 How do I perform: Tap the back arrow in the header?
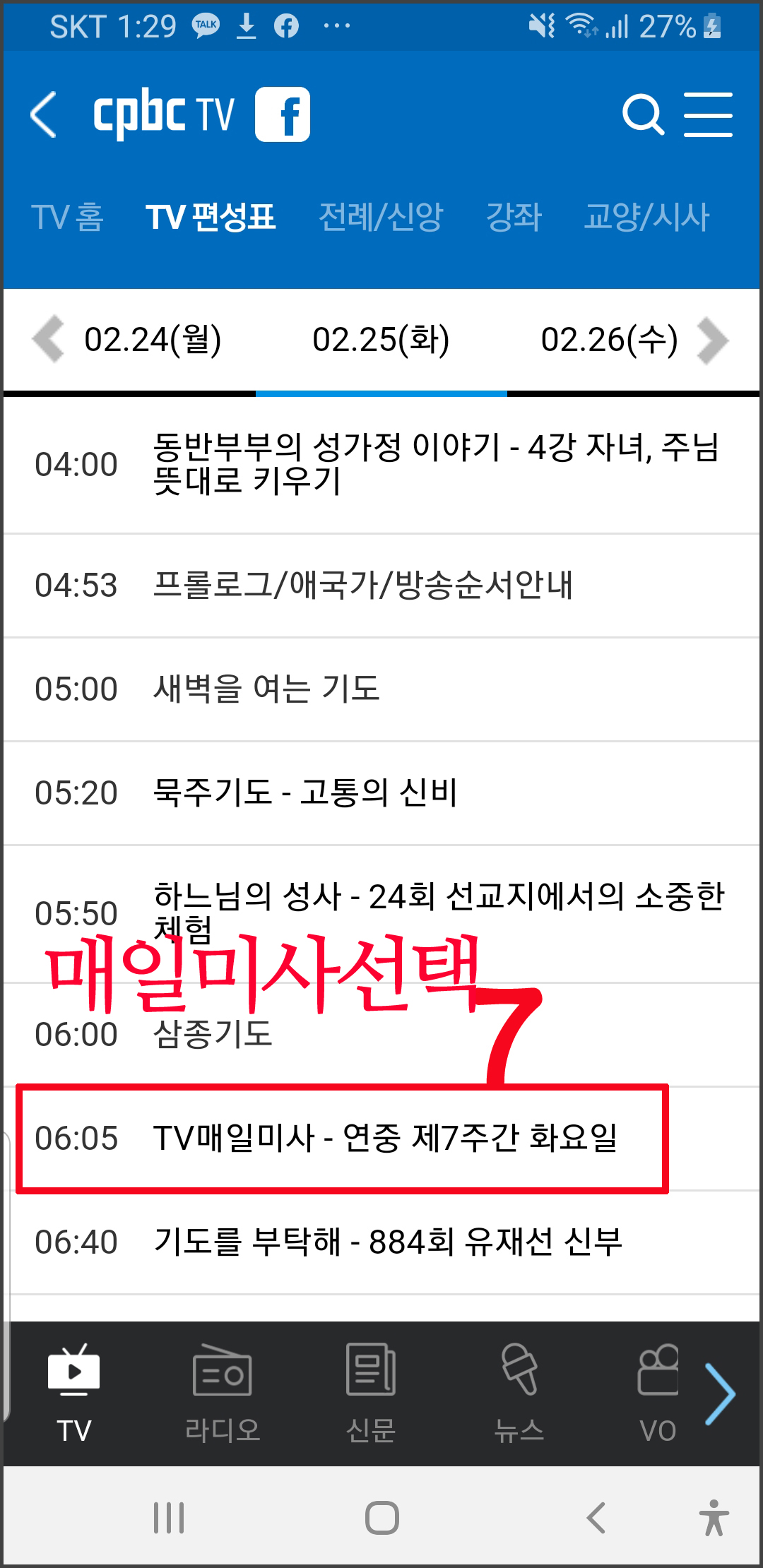(x=44, y=114)
